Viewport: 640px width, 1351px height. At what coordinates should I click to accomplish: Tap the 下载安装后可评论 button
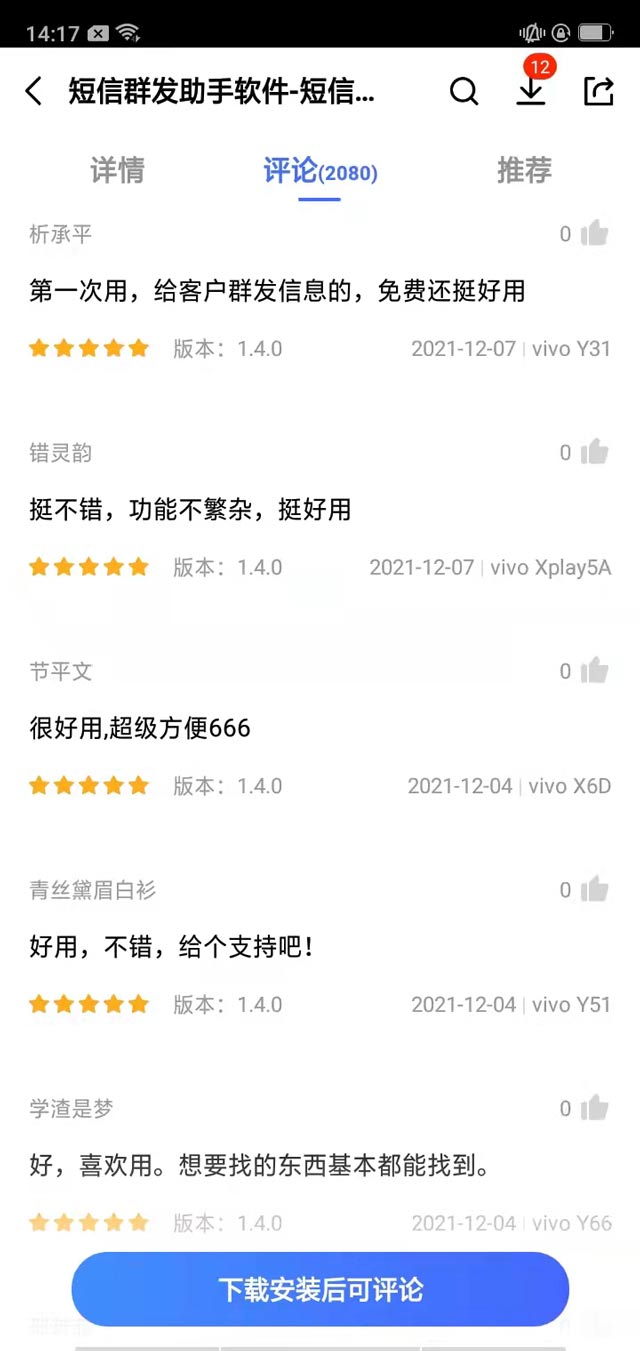pos(320,1289)
